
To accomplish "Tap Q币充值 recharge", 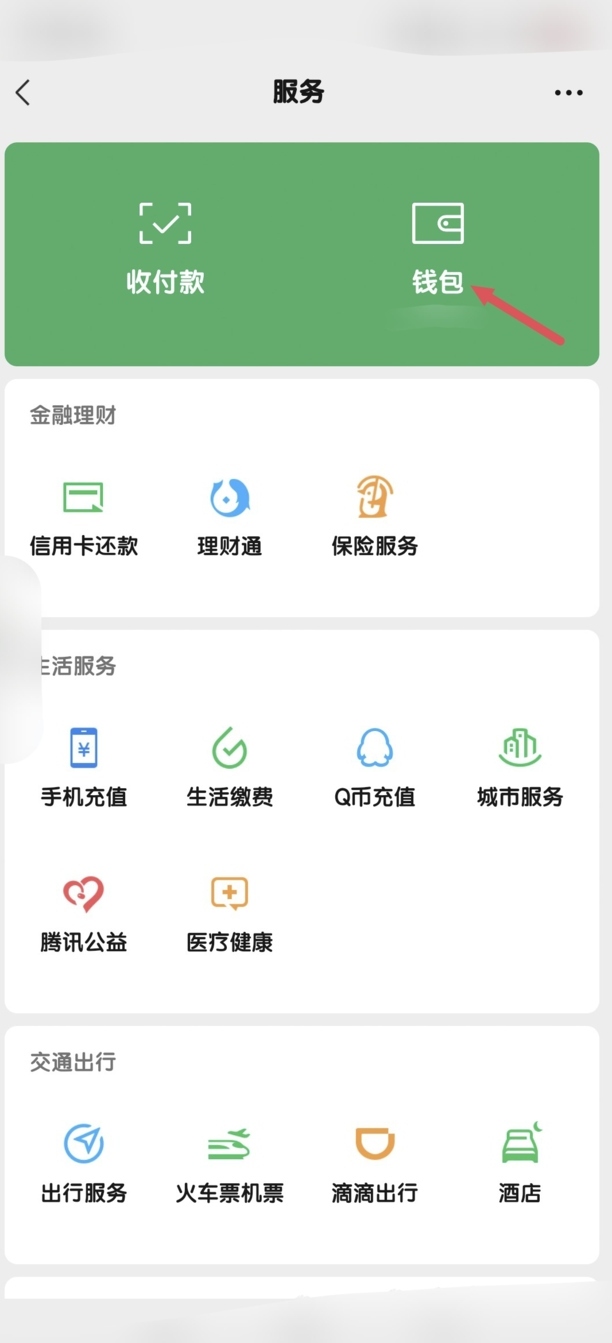I will pos(375,767).
